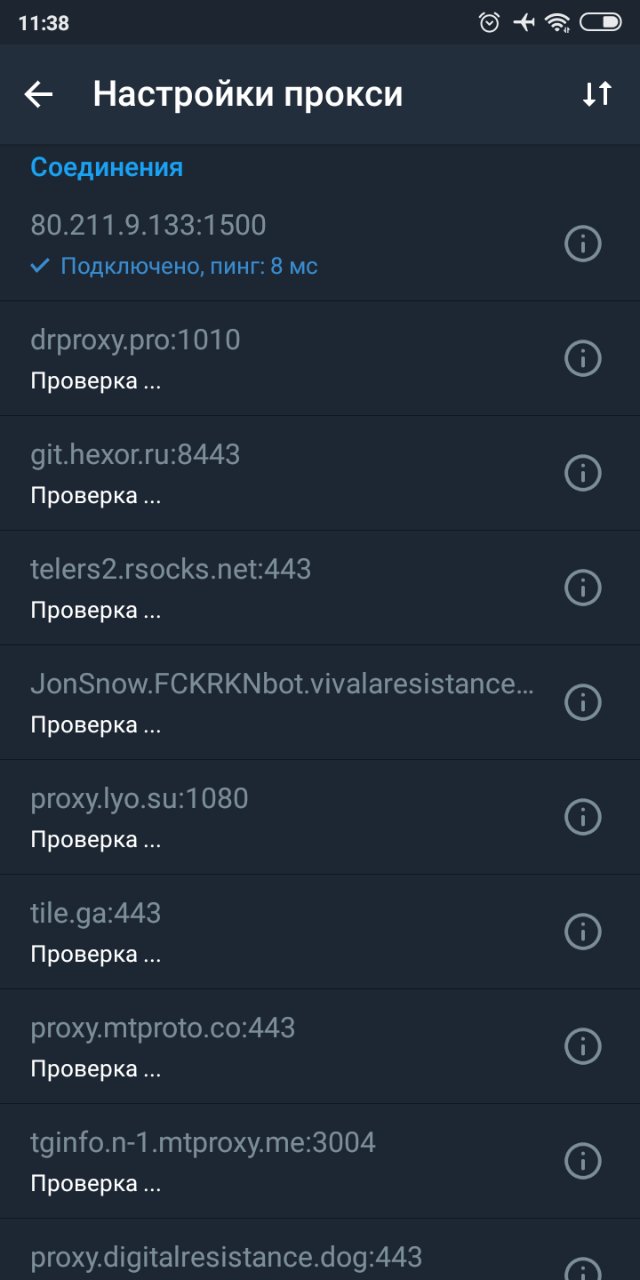
Task: Open info for tginfo.n-1.mtproxy.me:3004
Action: [x=583, y=1161]
